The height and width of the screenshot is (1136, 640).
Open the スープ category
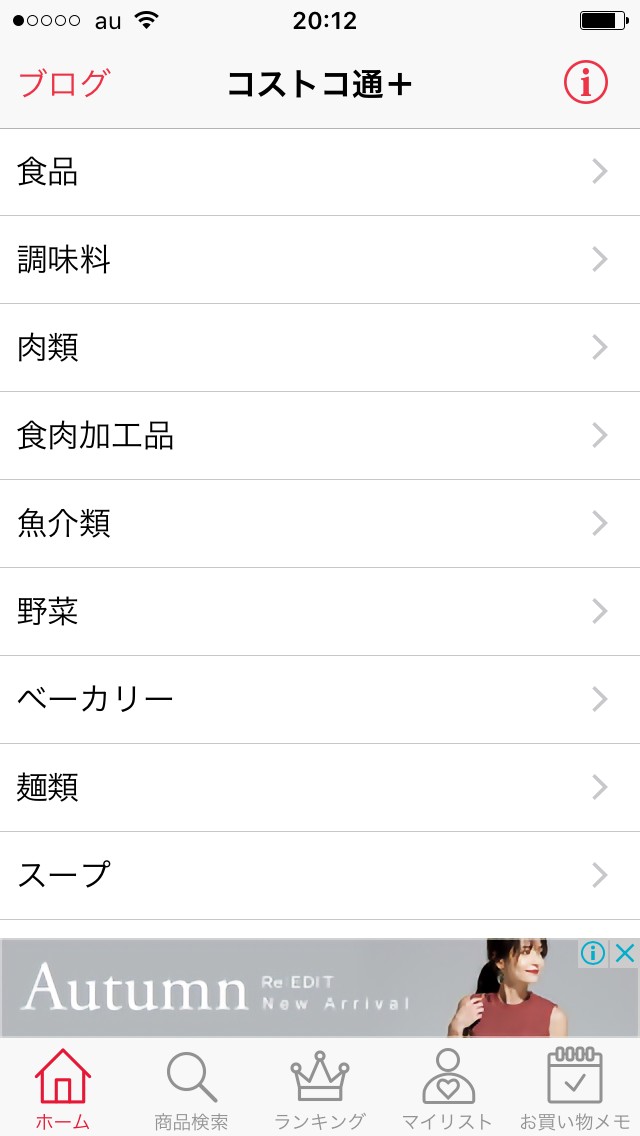coord(320,876)
